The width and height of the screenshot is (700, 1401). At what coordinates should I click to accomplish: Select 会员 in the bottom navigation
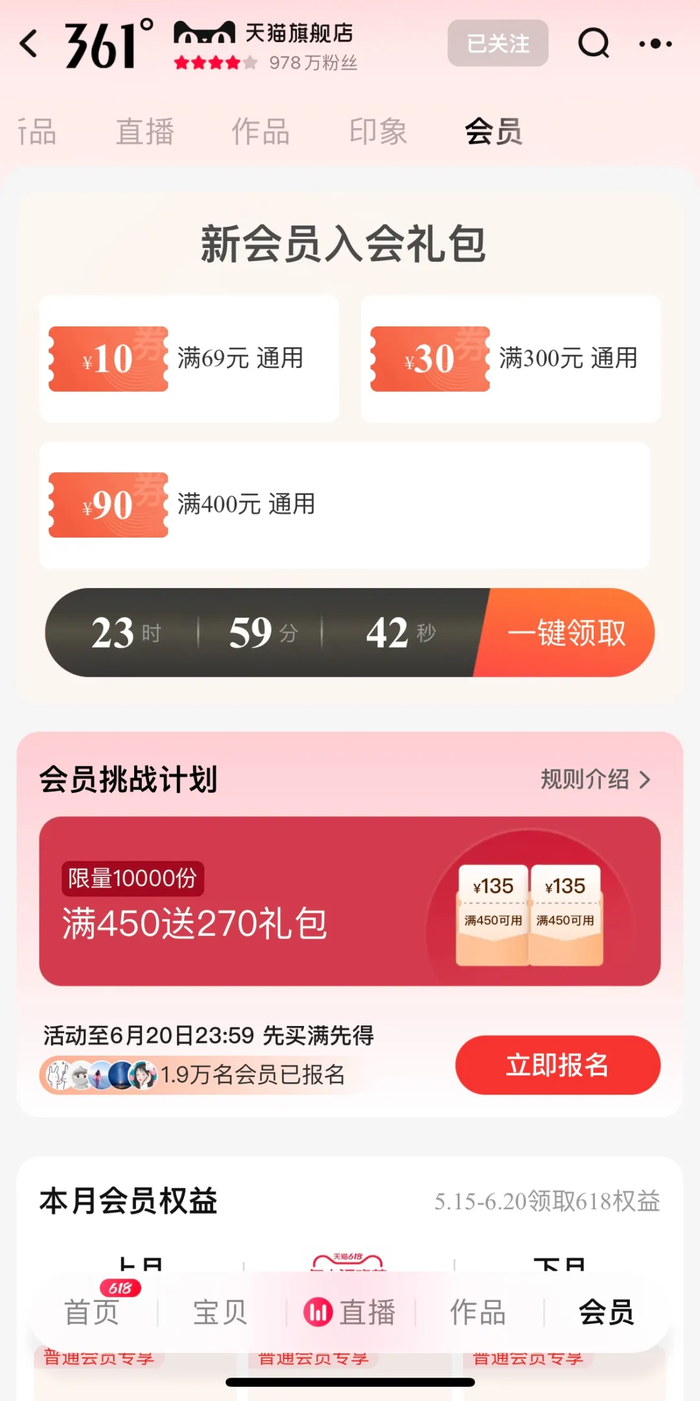tap(606, 1312)
